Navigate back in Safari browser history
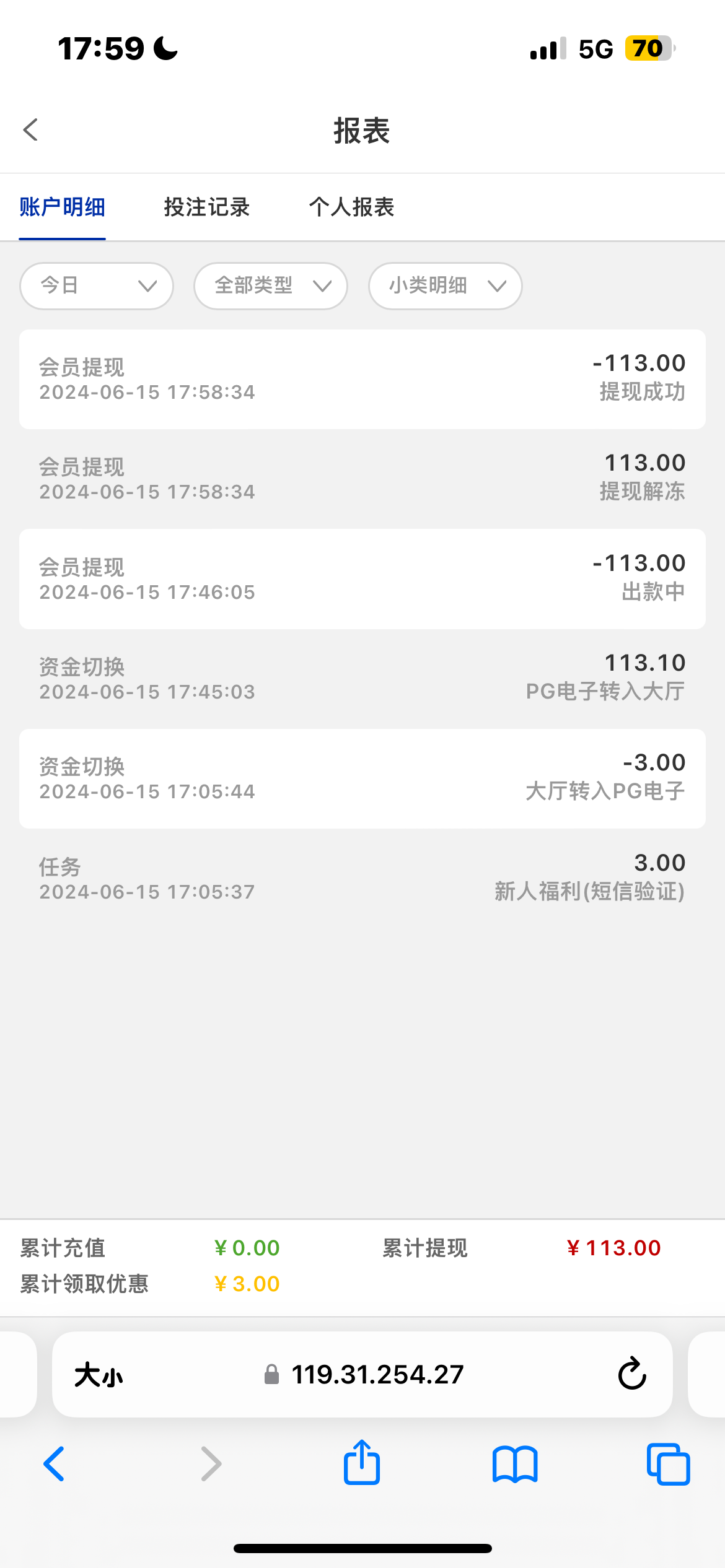This screenshot has height=1568, width=725. (x=55, y=1464)
